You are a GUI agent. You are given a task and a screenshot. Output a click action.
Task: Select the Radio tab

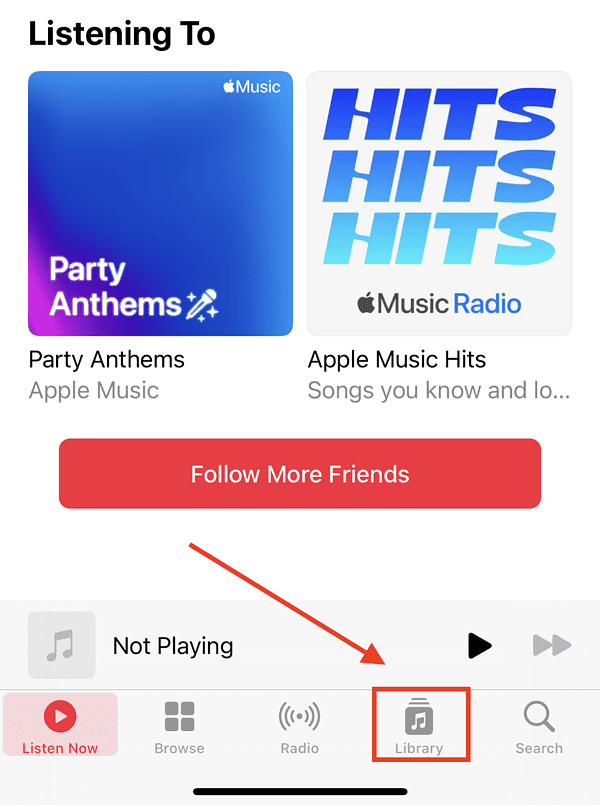(x=299, y=726)
